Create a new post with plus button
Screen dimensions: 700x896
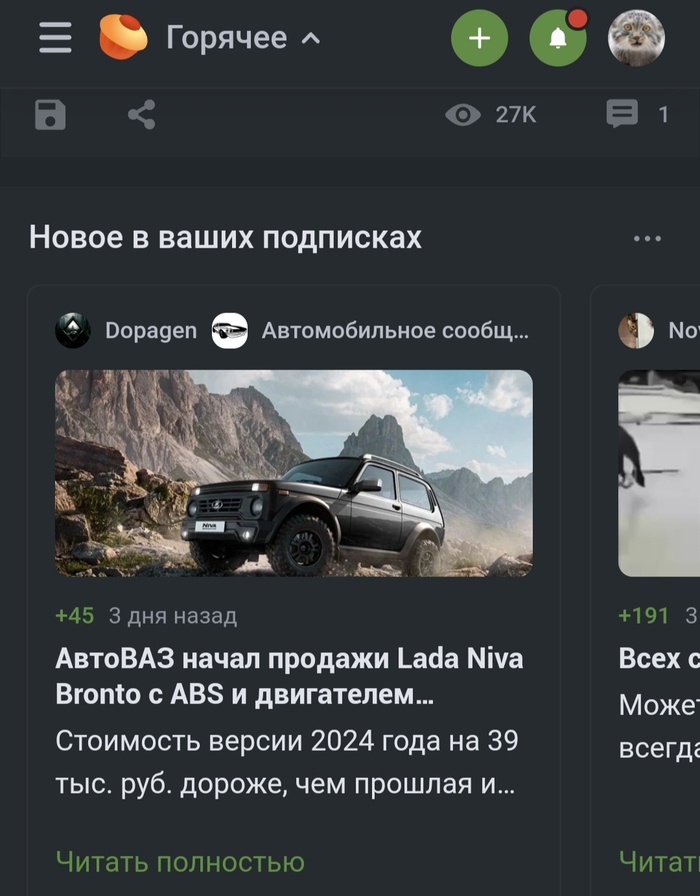click(479, 39)
